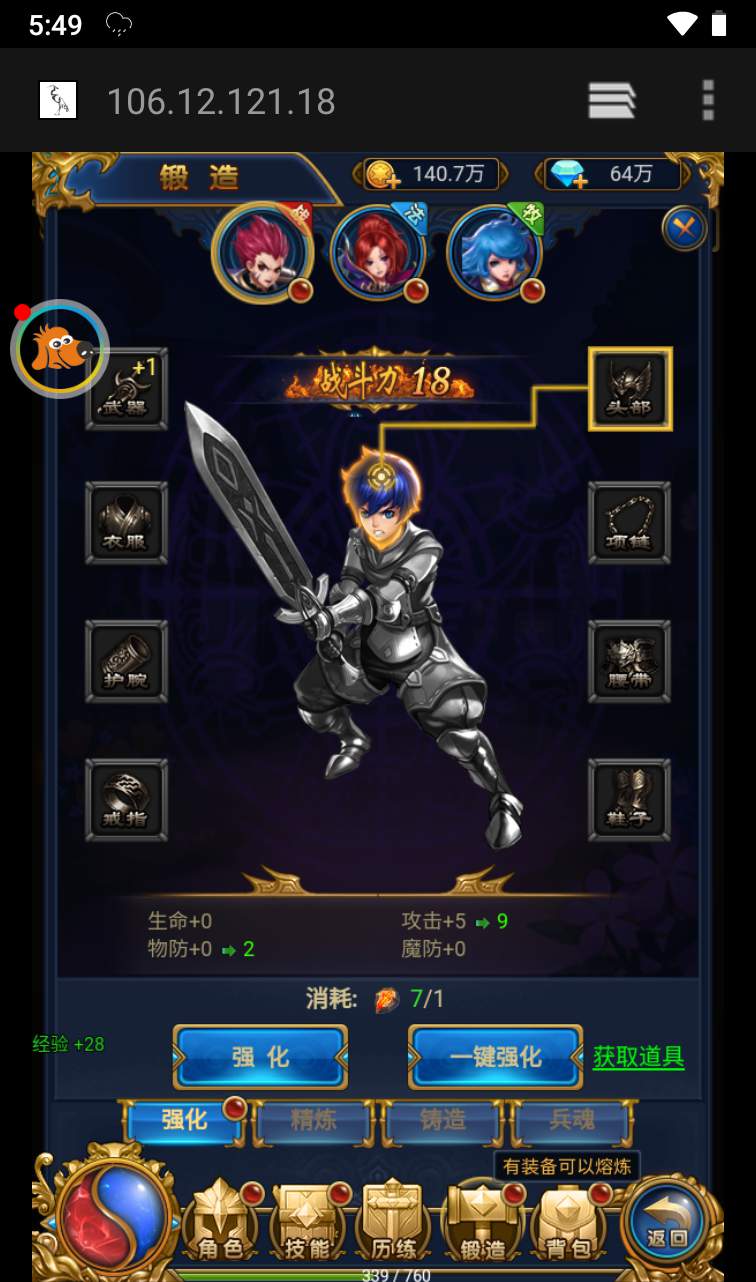The image size is (756, 1282).
Task: Select the 鞋子 shoes slot
Action: tap(629, 799)
